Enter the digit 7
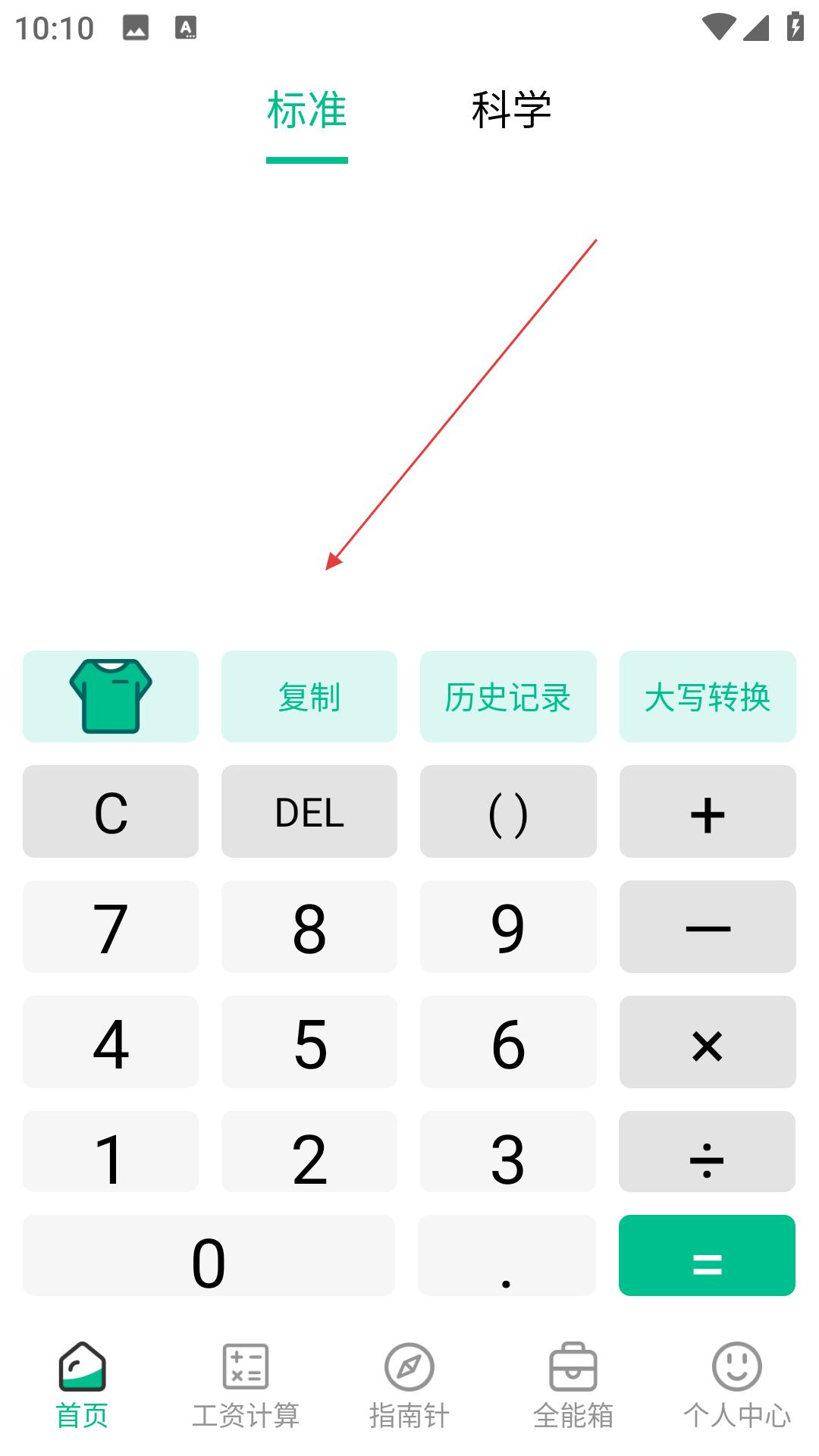The image size is (819, 1456). tap(111, 927)
